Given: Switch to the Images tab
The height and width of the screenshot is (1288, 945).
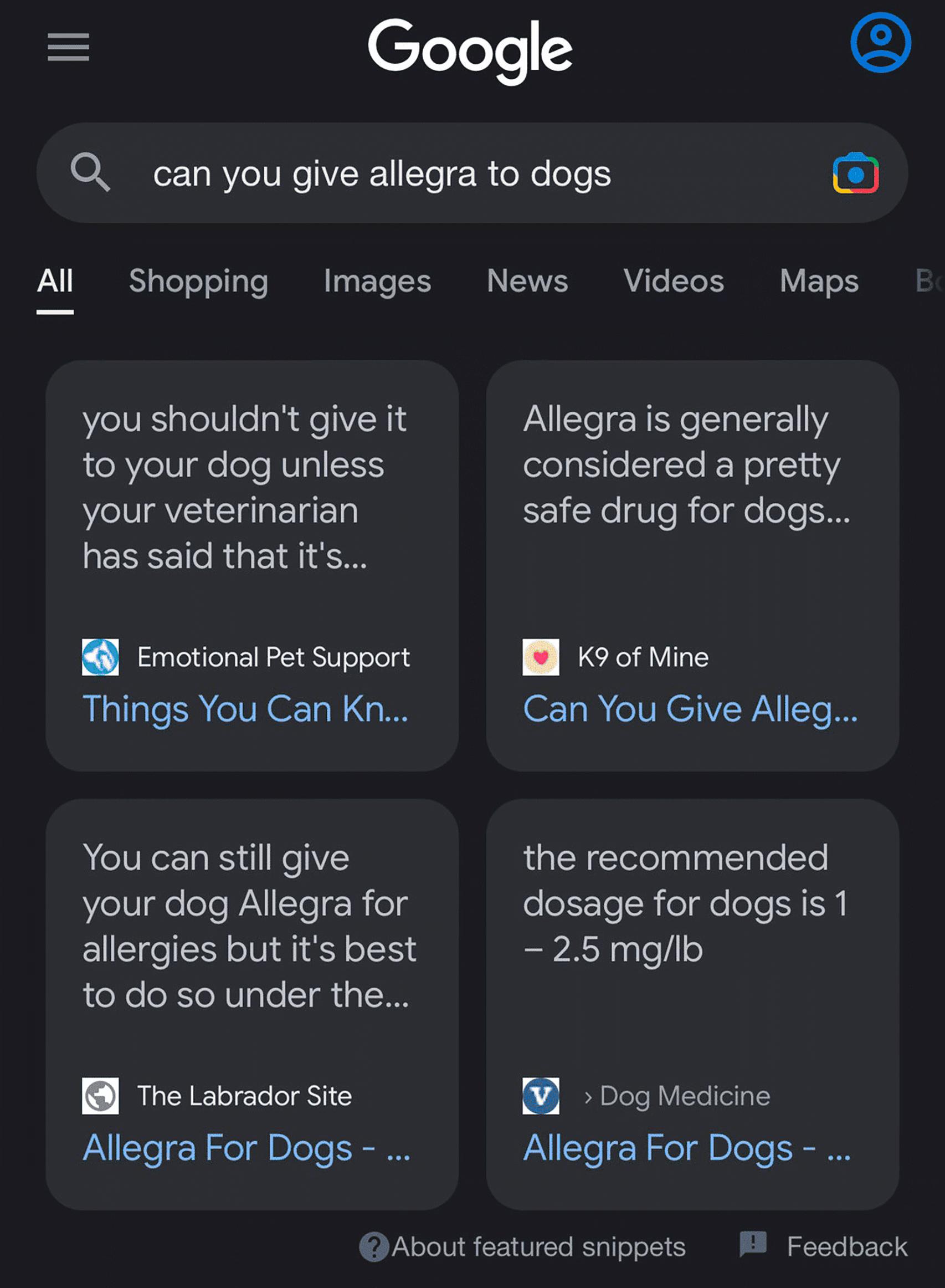Looking at the screenshot, I should [x=378, y=282].
